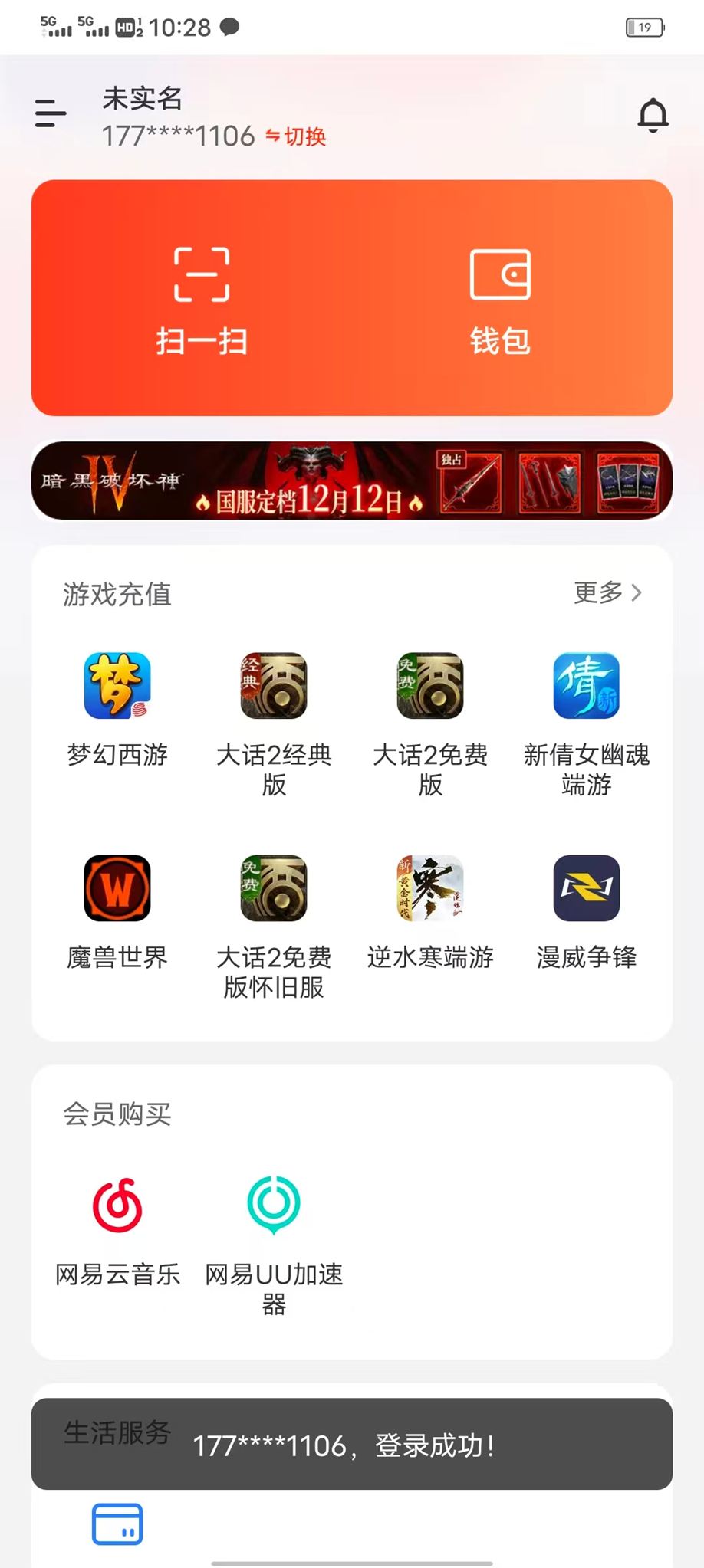Open 扫一扫 scanner

[x=202, y=300]
